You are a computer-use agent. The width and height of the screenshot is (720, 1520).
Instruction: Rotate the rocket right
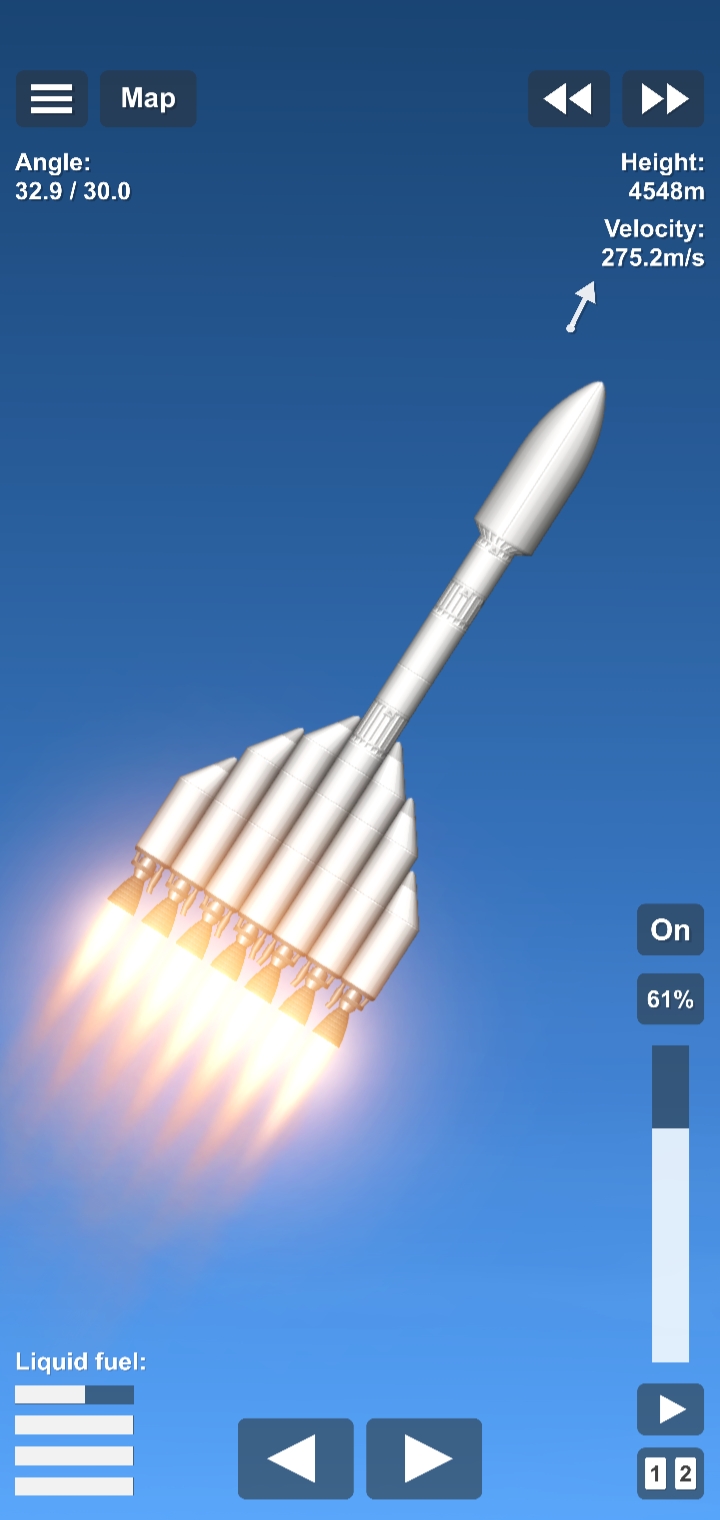tap(424, 1458)
